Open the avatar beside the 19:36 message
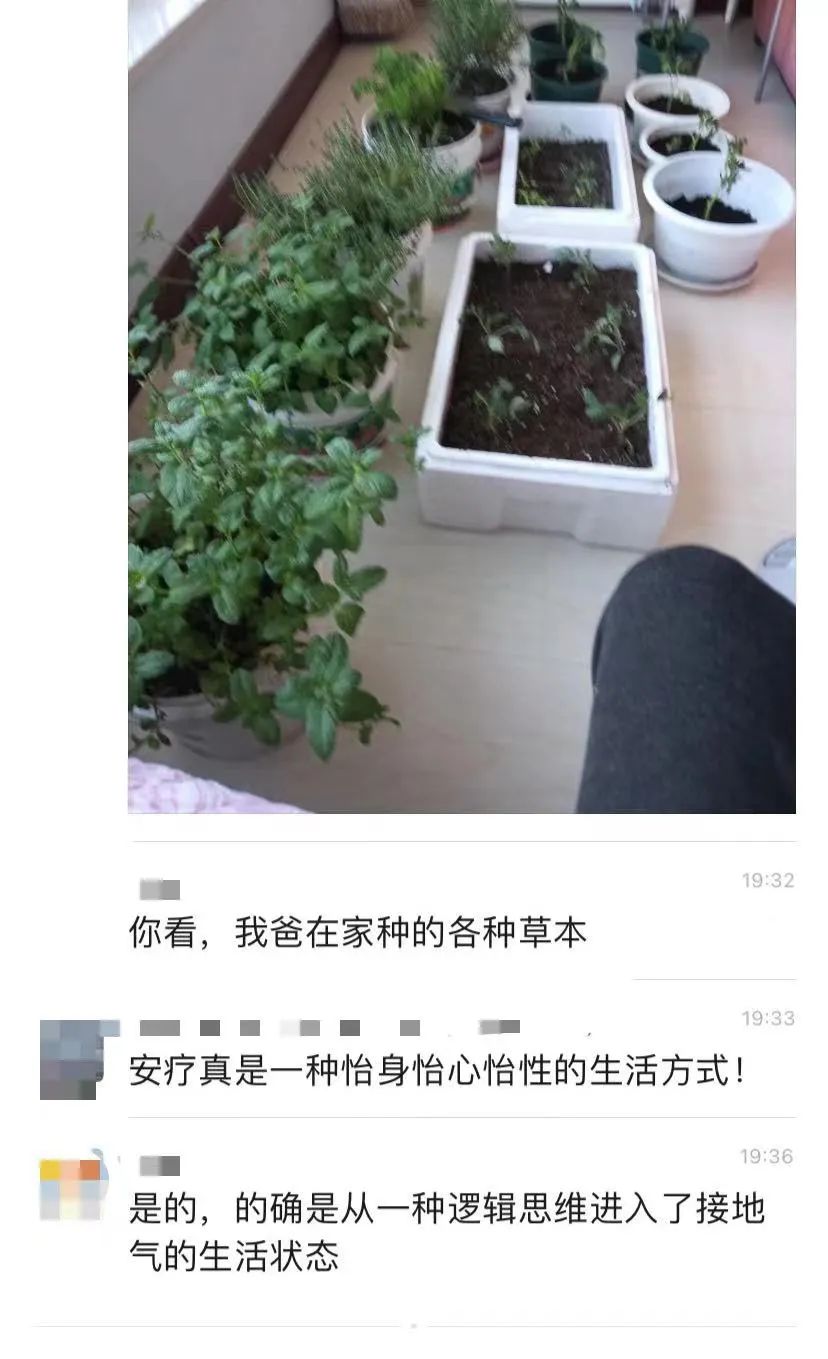828x1359 pixels. [72, 1190]
